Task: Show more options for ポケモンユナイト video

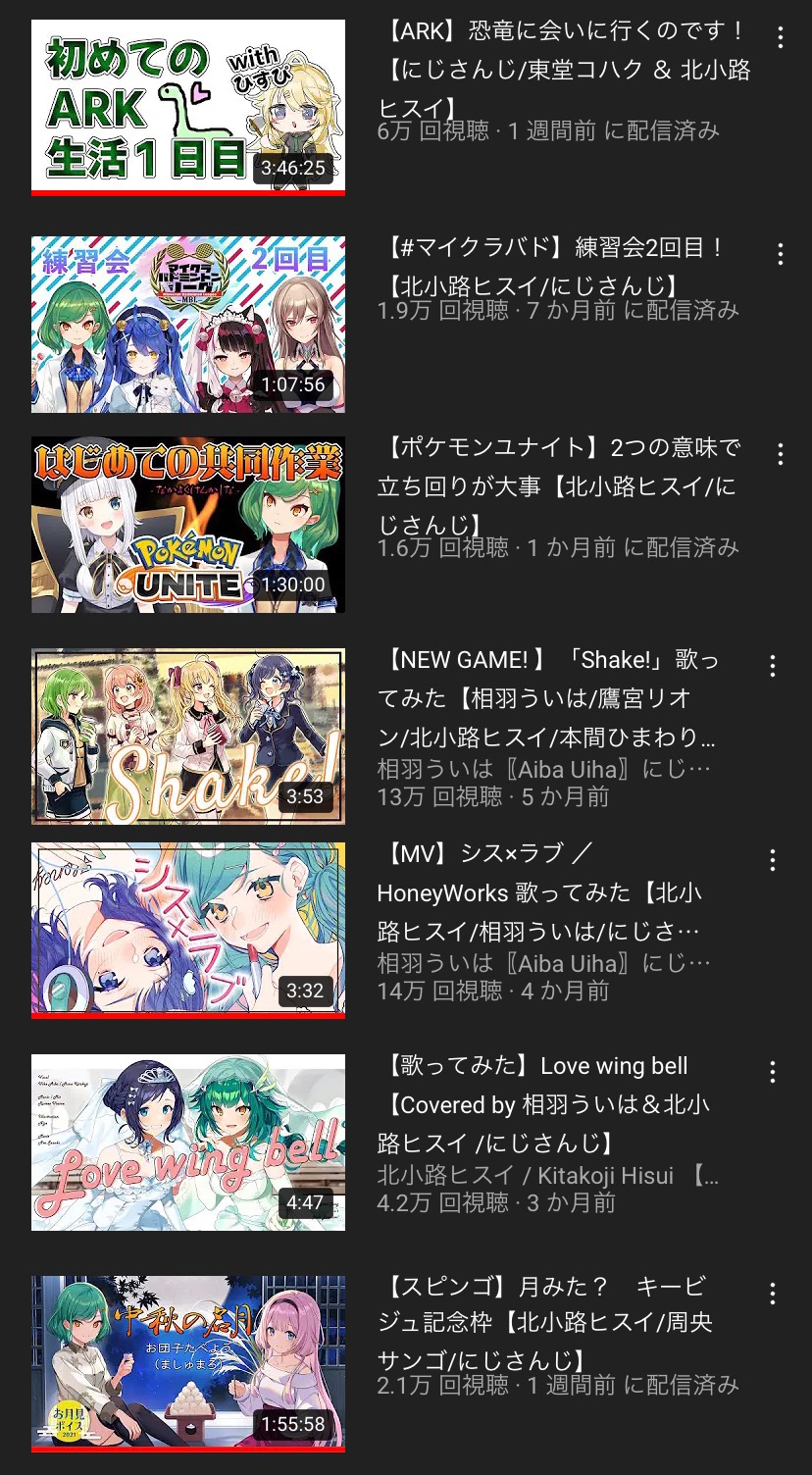Action: click(x=780, y=454)
